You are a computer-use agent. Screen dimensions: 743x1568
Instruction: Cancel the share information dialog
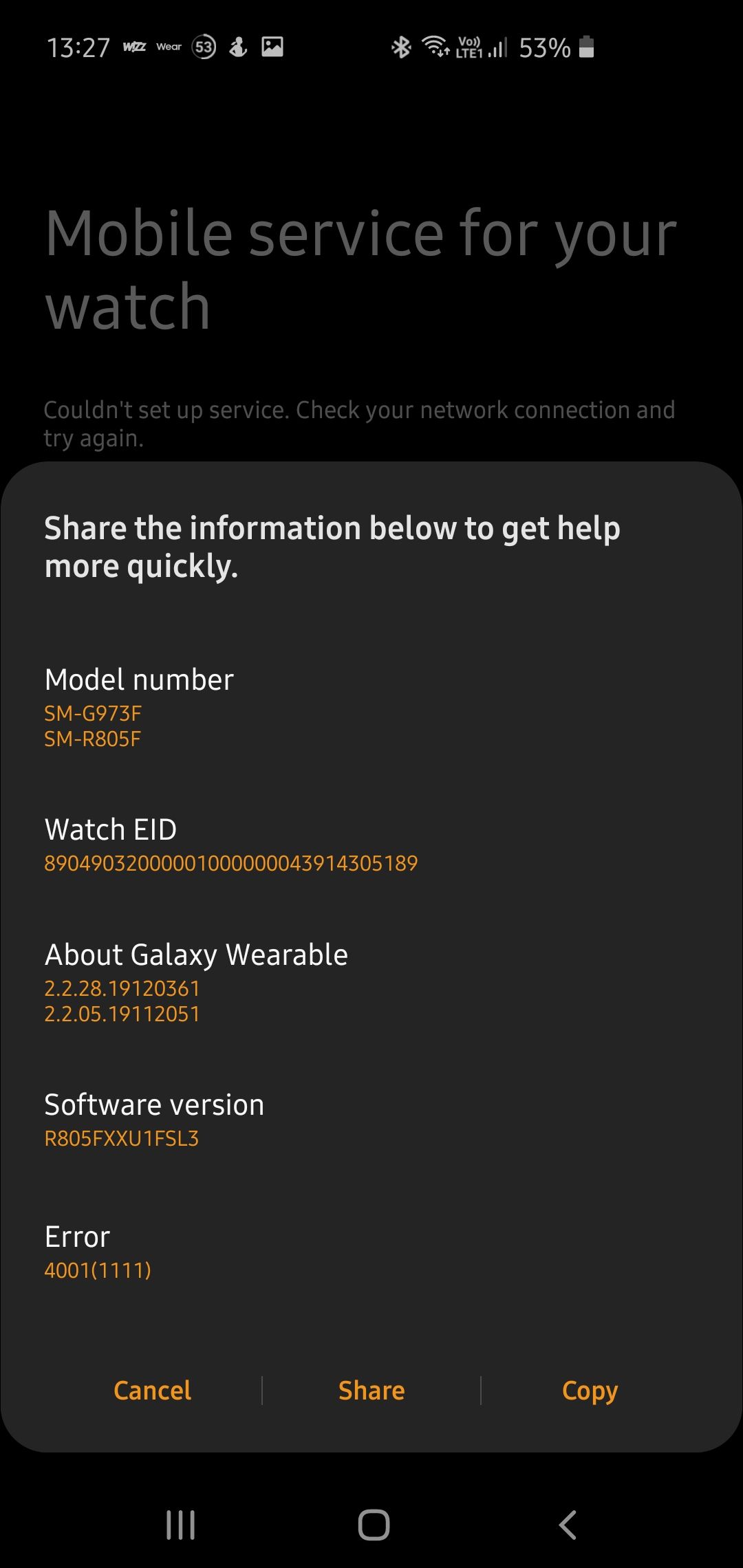[x=152, y=1391]
